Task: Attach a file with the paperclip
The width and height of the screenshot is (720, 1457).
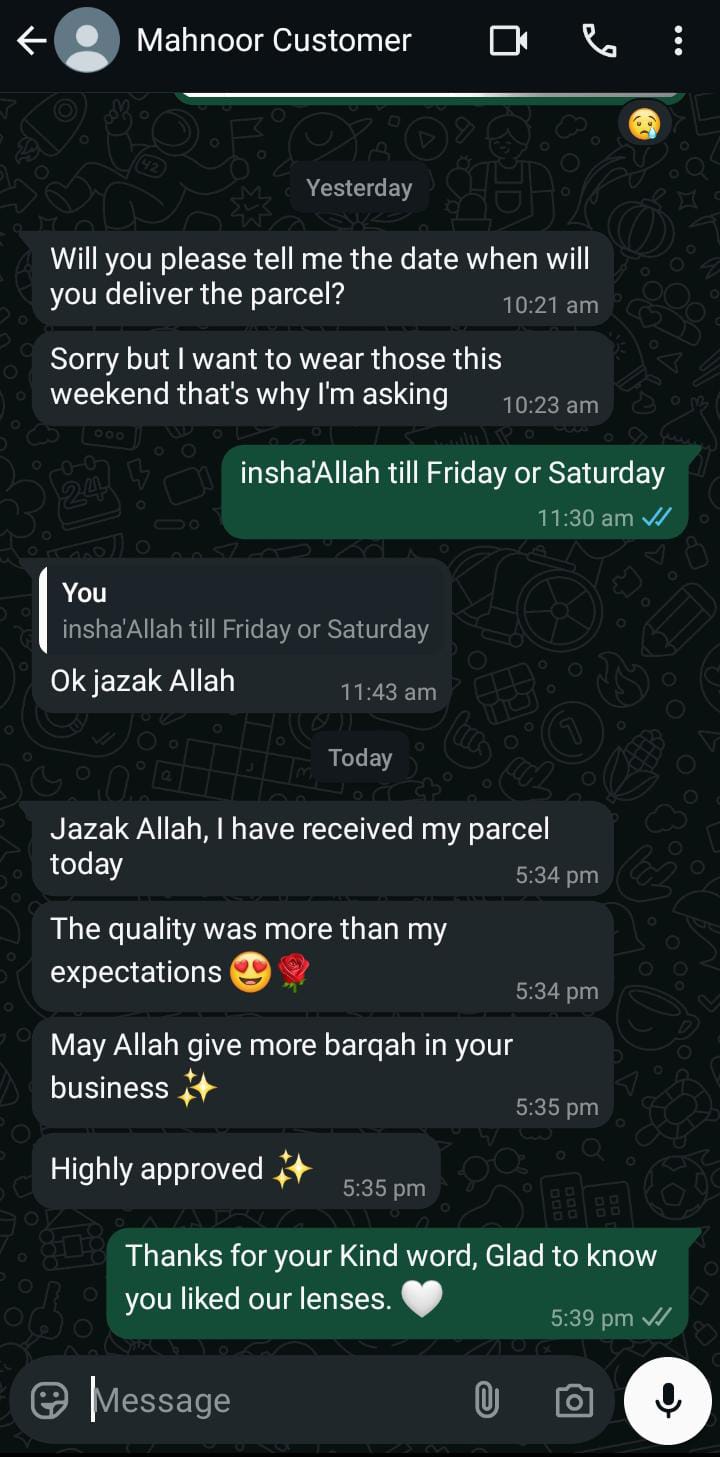Action: tap(486, 1400)
